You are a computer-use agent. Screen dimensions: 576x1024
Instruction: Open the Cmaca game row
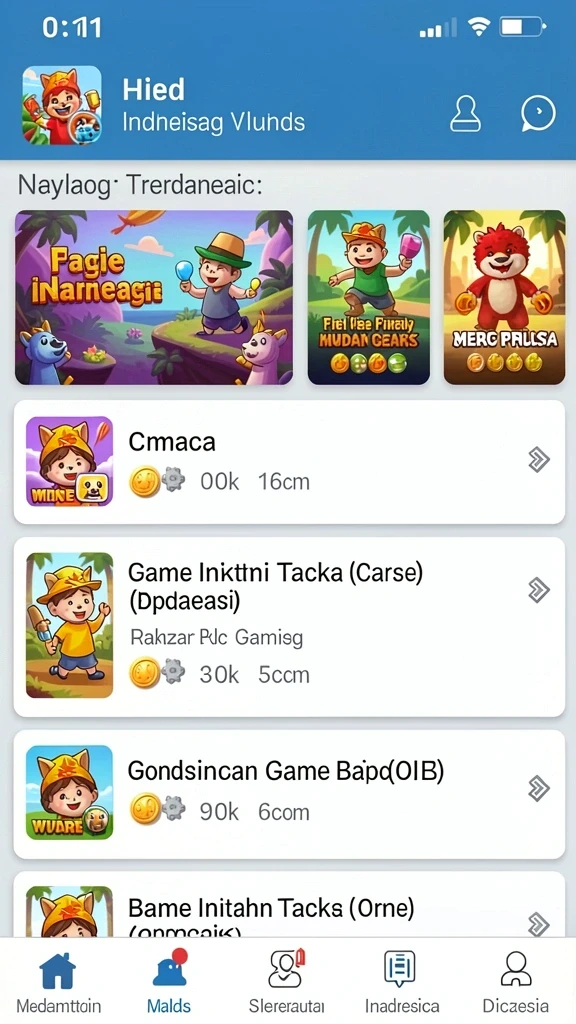point(289,462)
